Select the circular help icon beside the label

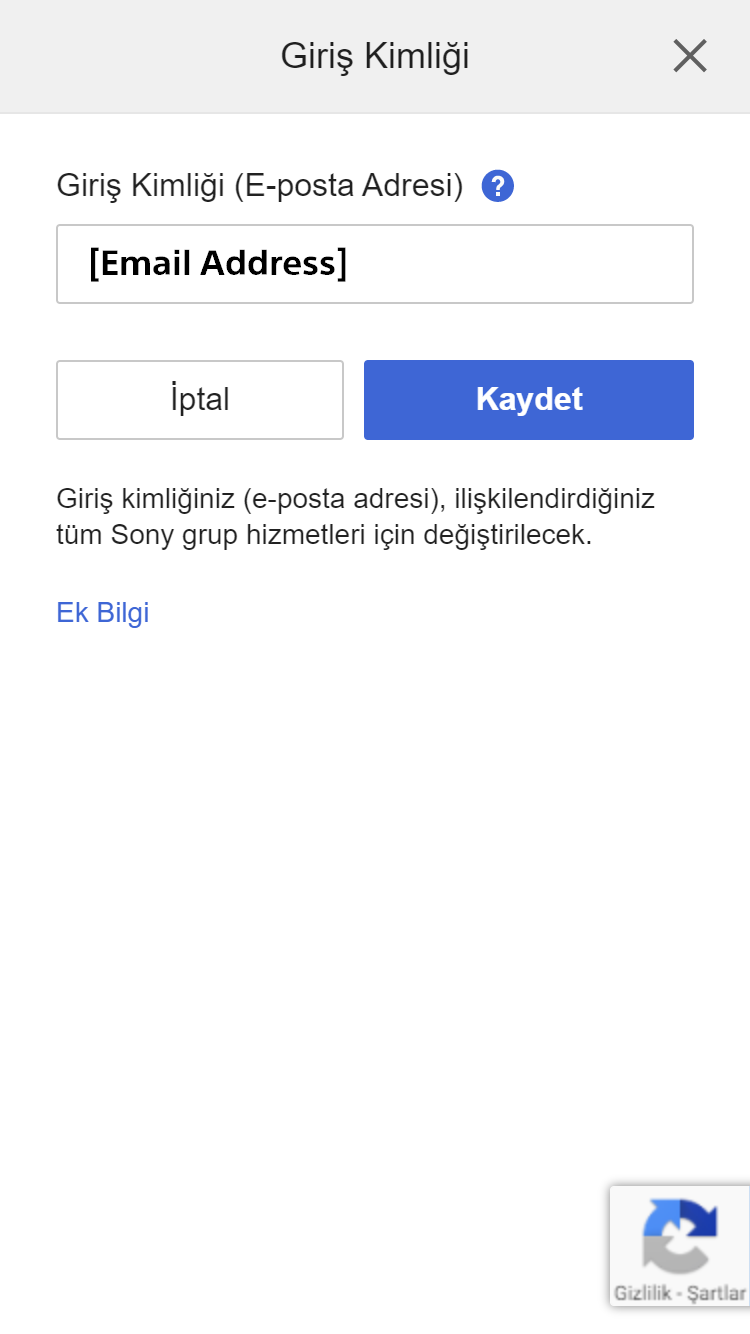pyautogui.click(x=497, y=185)
